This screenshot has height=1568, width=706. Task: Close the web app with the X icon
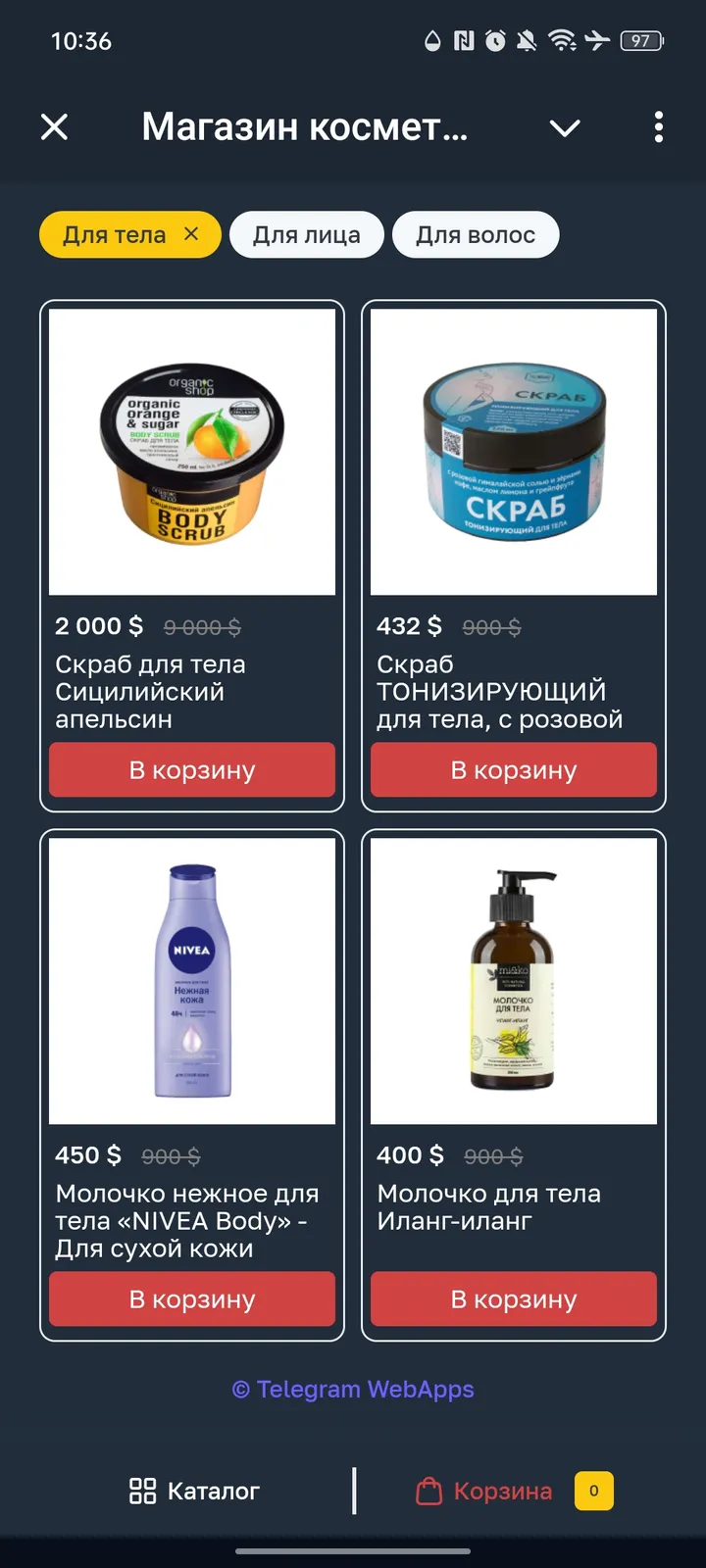pos(54,127)
